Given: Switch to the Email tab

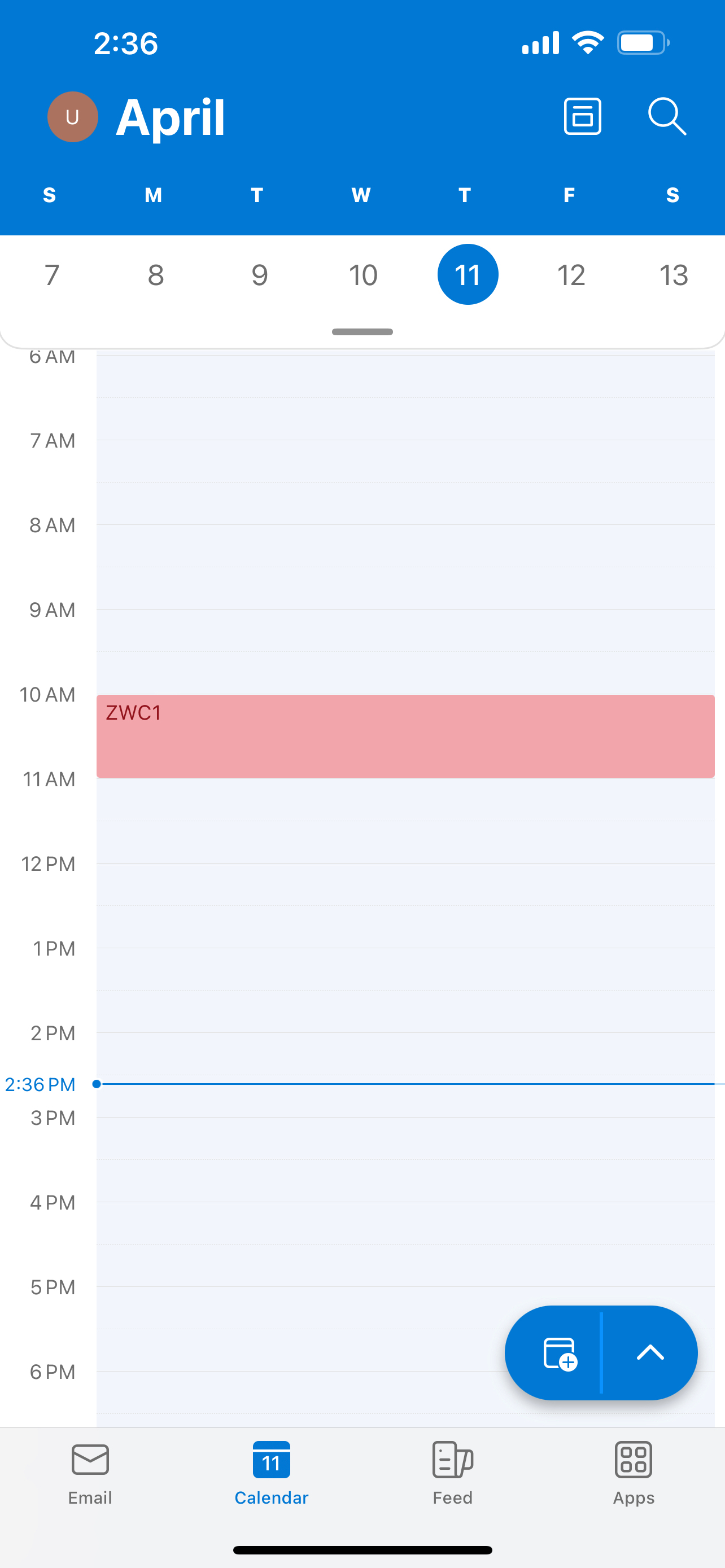Looking at the screenshot, I should tap(90, 1473).
